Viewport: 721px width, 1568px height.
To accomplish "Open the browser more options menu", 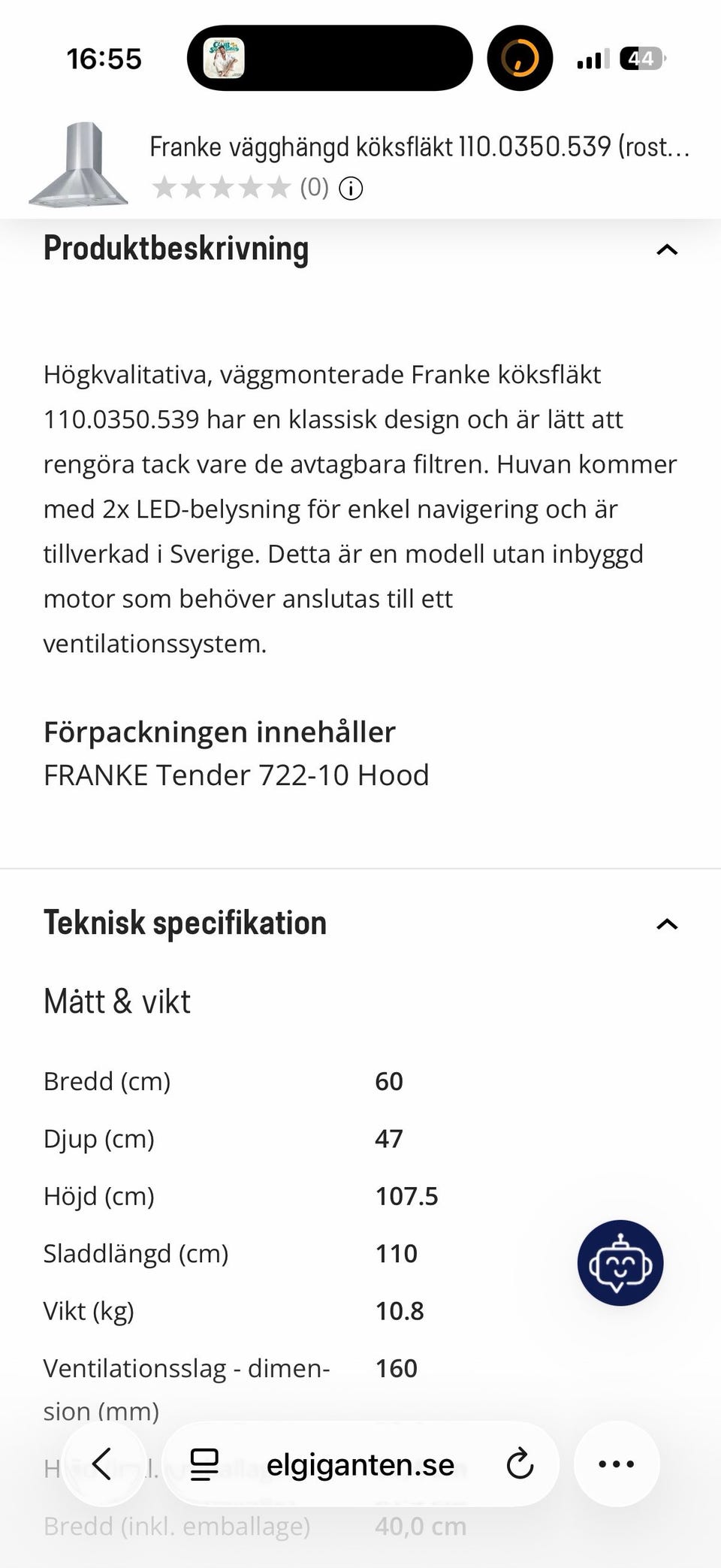I will [x=617, y=1464].
